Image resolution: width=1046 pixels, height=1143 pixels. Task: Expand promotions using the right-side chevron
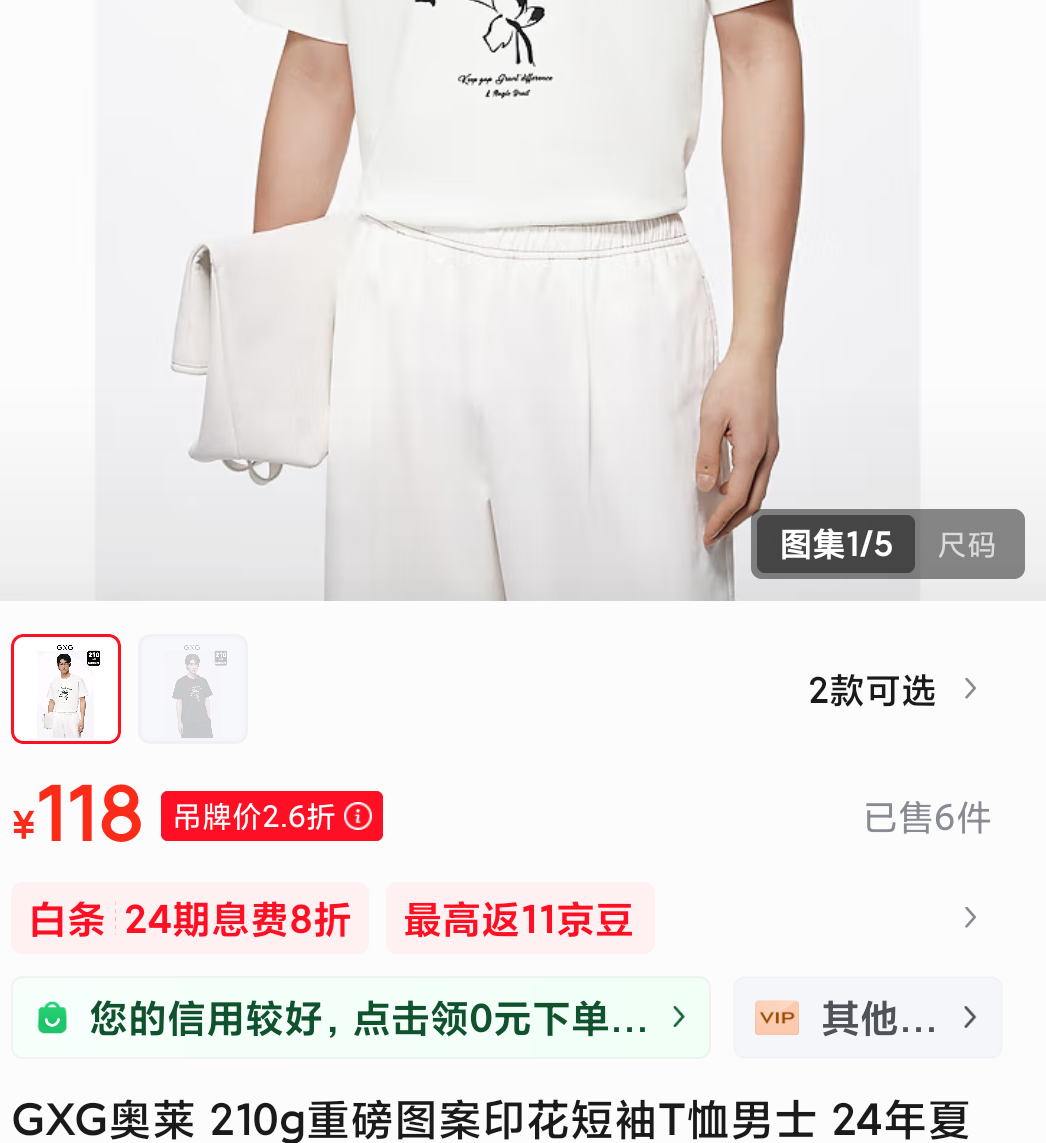pyautogui.click(x=969, y=917)
